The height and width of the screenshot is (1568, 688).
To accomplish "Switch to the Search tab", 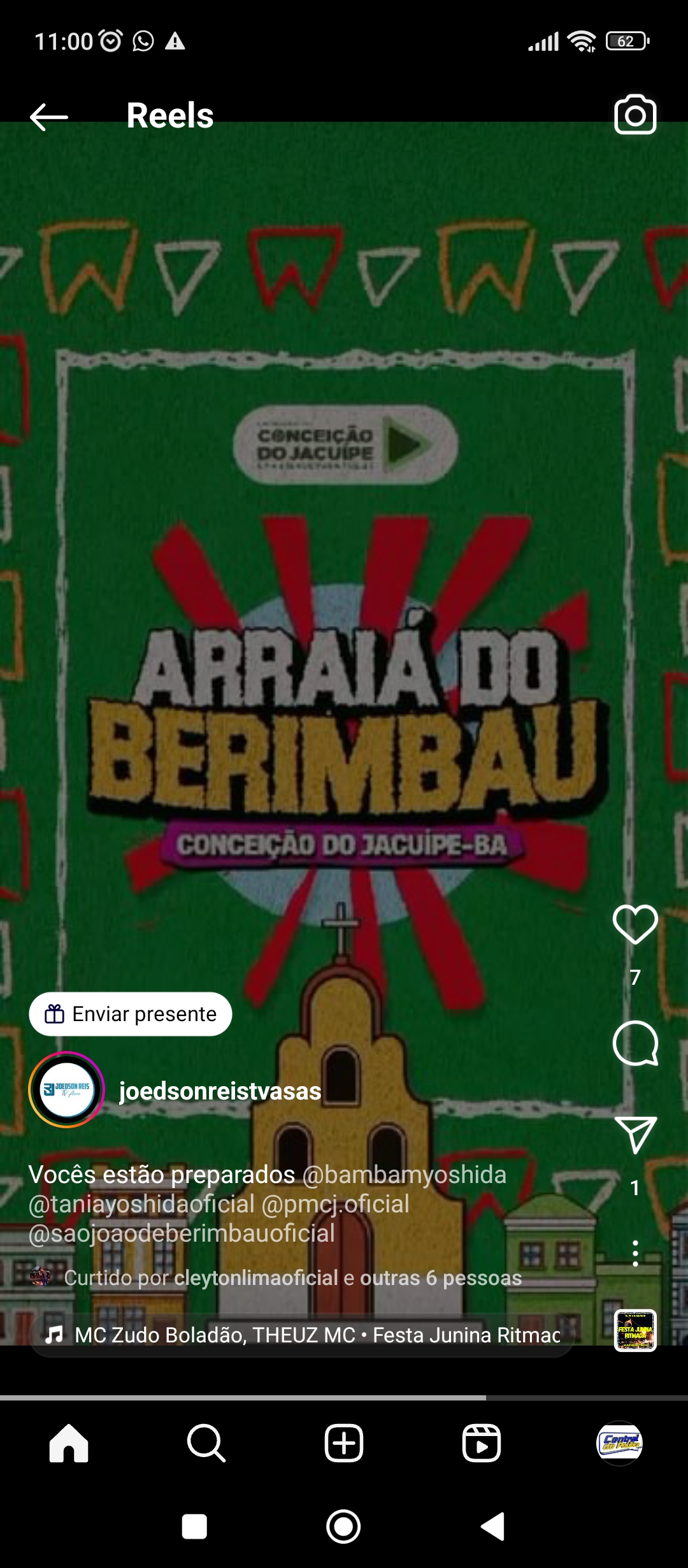I will (x=206, y=1443).
